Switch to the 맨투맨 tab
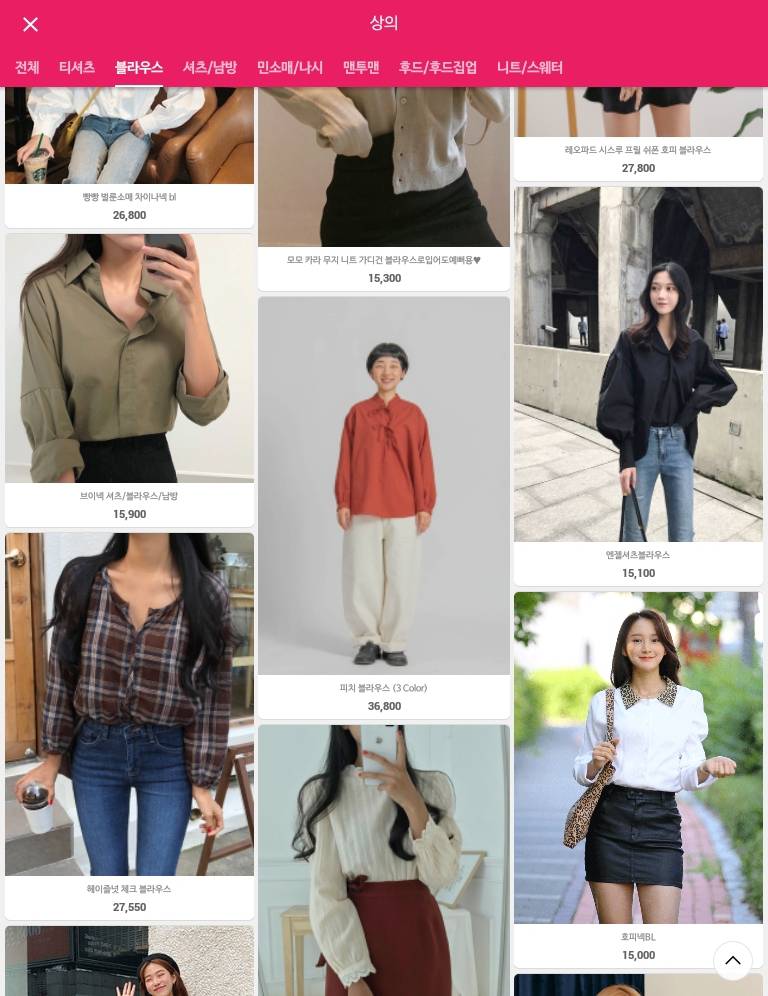Screen dimensions: 768x996 point(361,68)
